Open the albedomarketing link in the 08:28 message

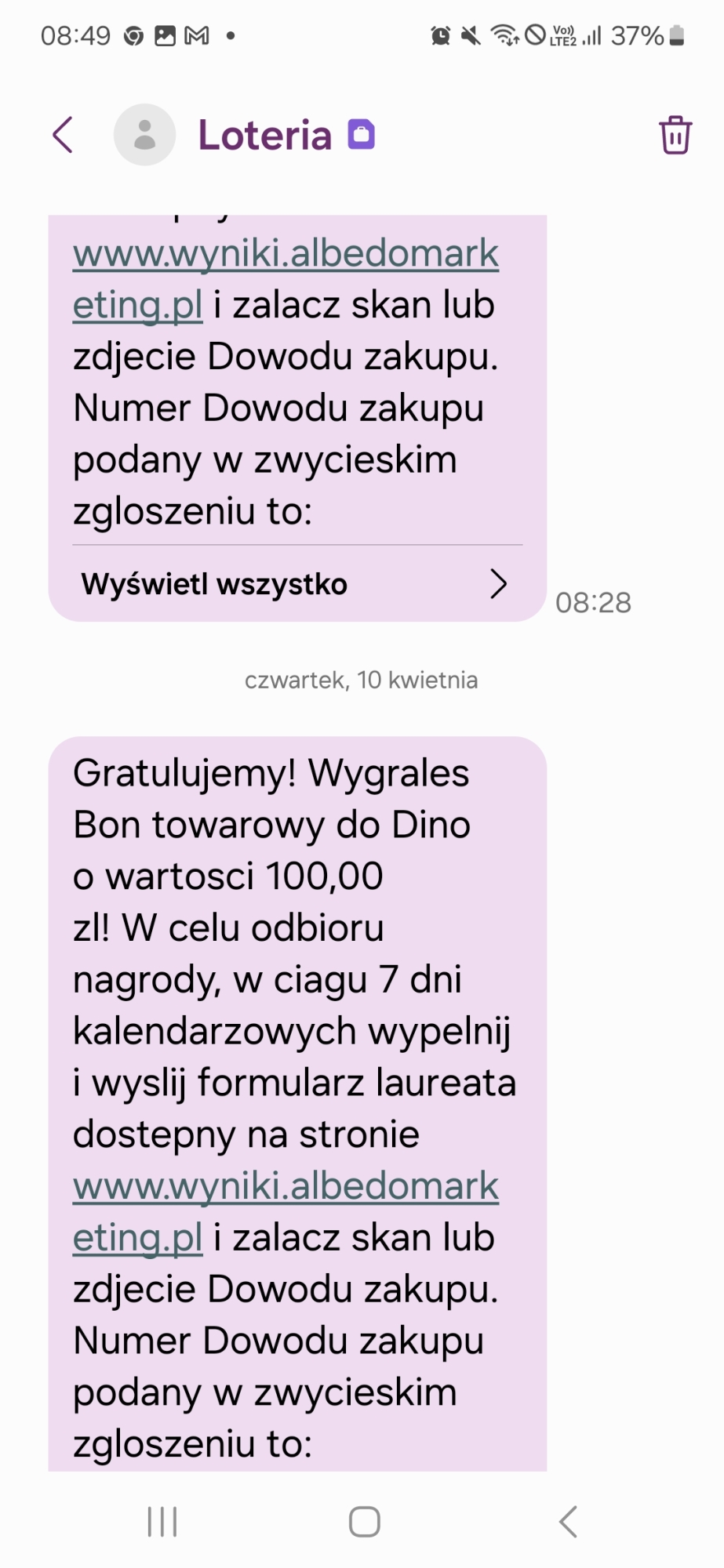click(x=286, y=255)
